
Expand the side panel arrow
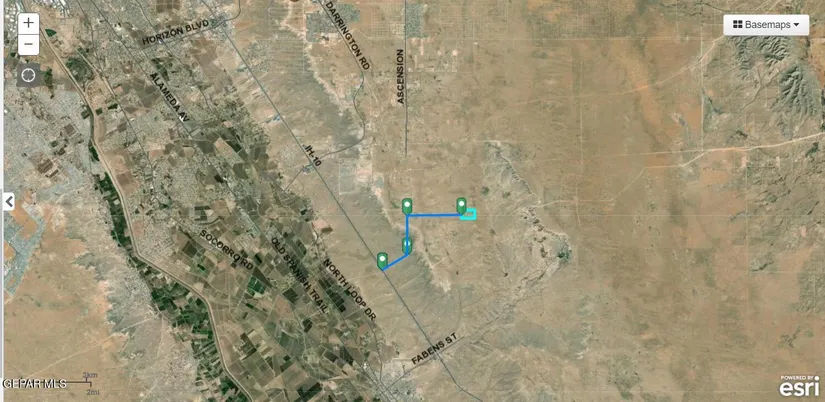9,202
